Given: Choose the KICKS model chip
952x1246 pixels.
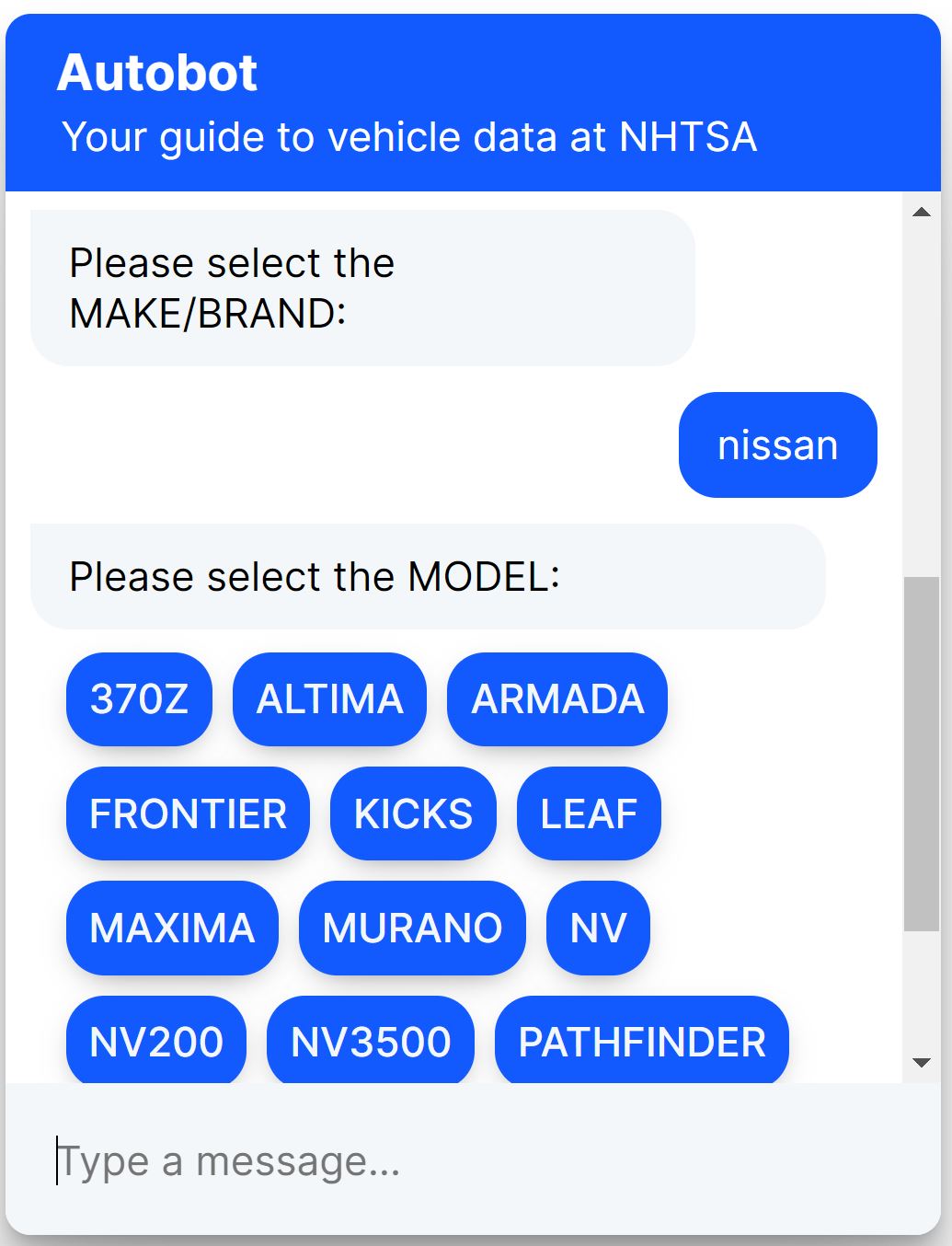Looking at the screenshot, I should click(413, 813).
